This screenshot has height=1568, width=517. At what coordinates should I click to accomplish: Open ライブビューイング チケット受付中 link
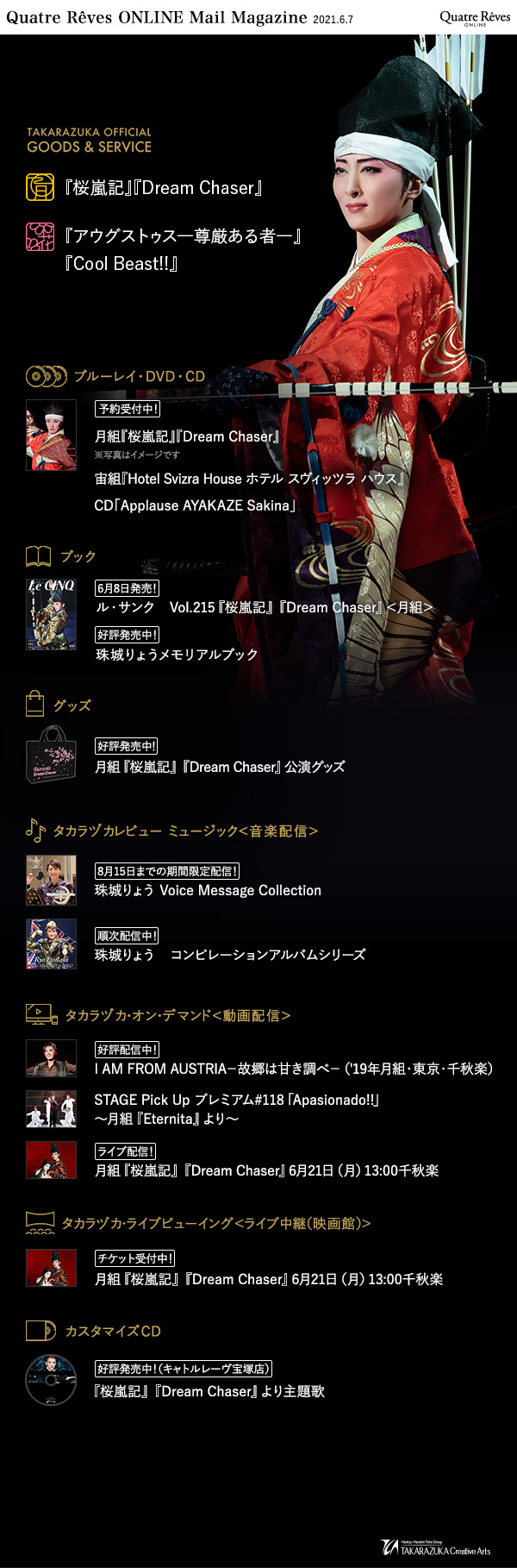pyautogui.click(x=268, y=1279)
